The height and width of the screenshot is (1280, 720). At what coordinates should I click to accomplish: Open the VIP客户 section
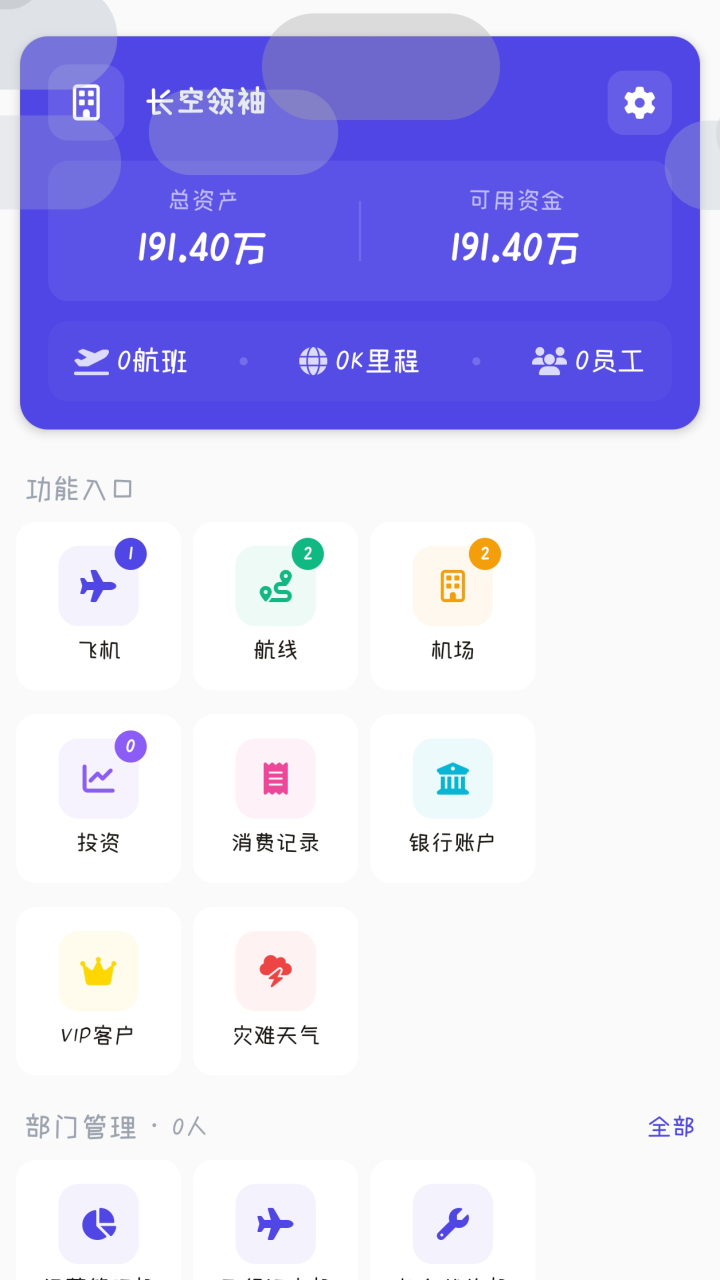97,990
